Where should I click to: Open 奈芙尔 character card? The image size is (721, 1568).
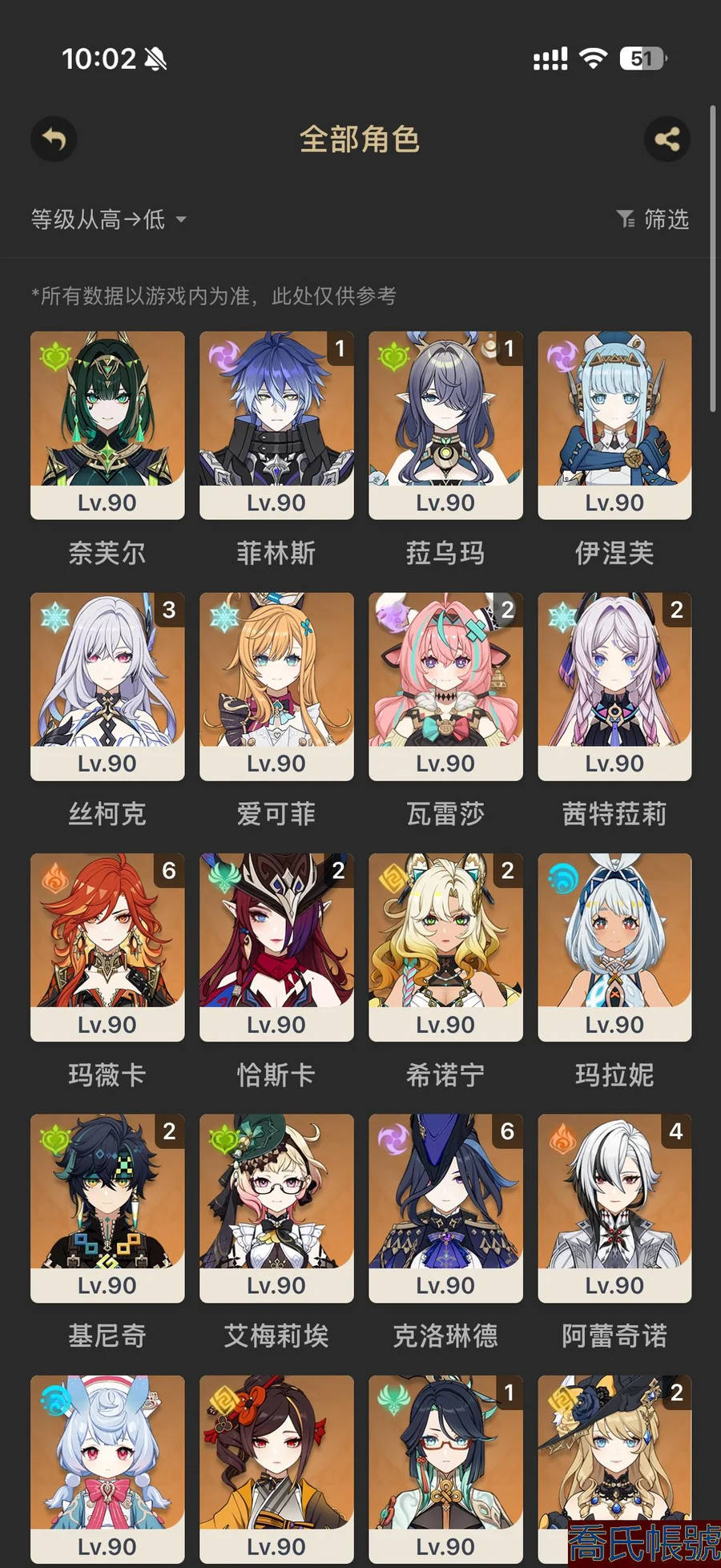107,425
